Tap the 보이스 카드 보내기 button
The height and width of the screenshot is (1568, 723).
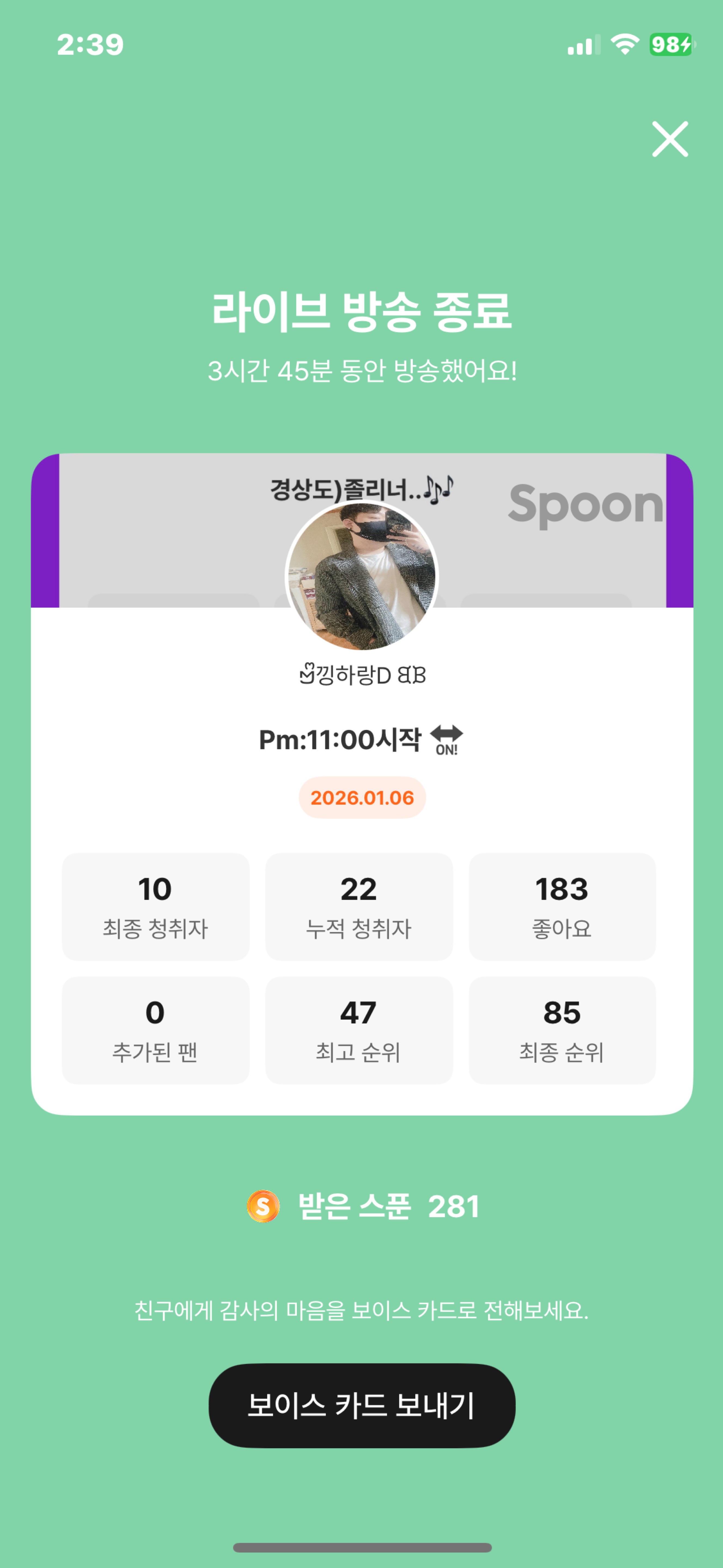click(362, 1405)
